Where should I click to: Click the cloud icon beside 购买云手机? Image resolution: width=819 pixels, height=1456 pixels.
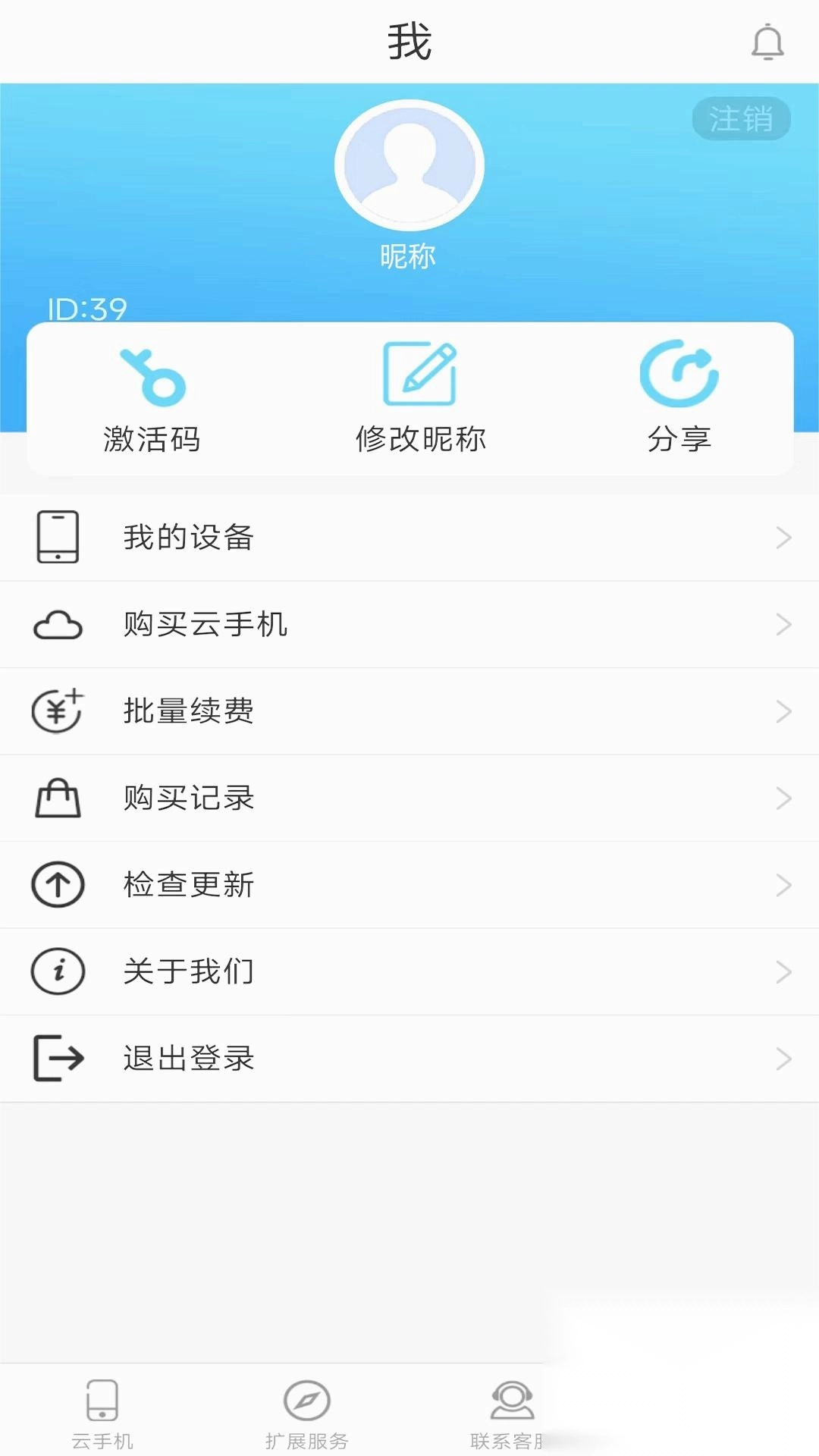[56, 624]
